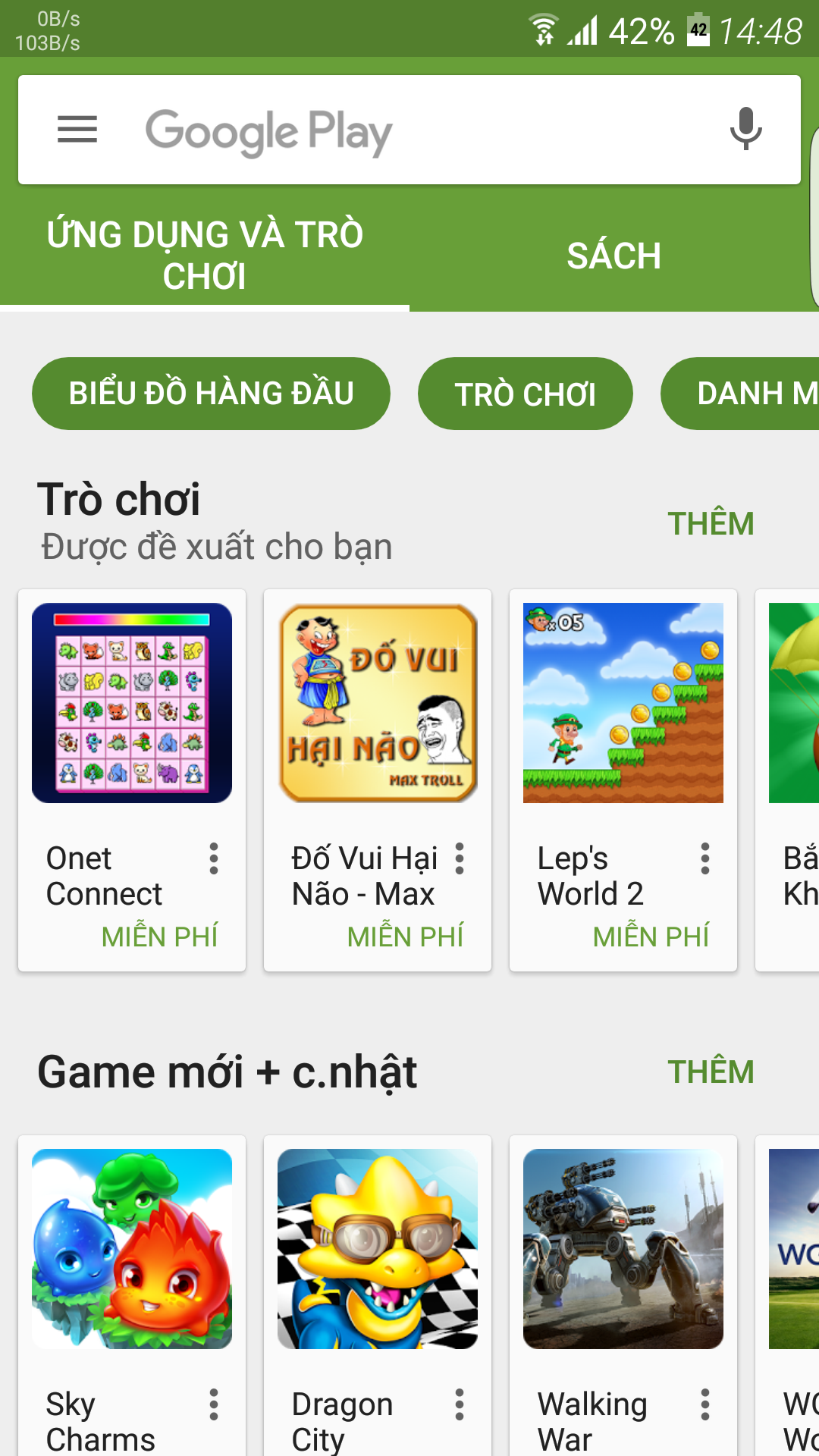The height and width of the screenshot is (1456, 819).
Task: Open overflow menu for Lep's World 2
Action: coord(705,858)
